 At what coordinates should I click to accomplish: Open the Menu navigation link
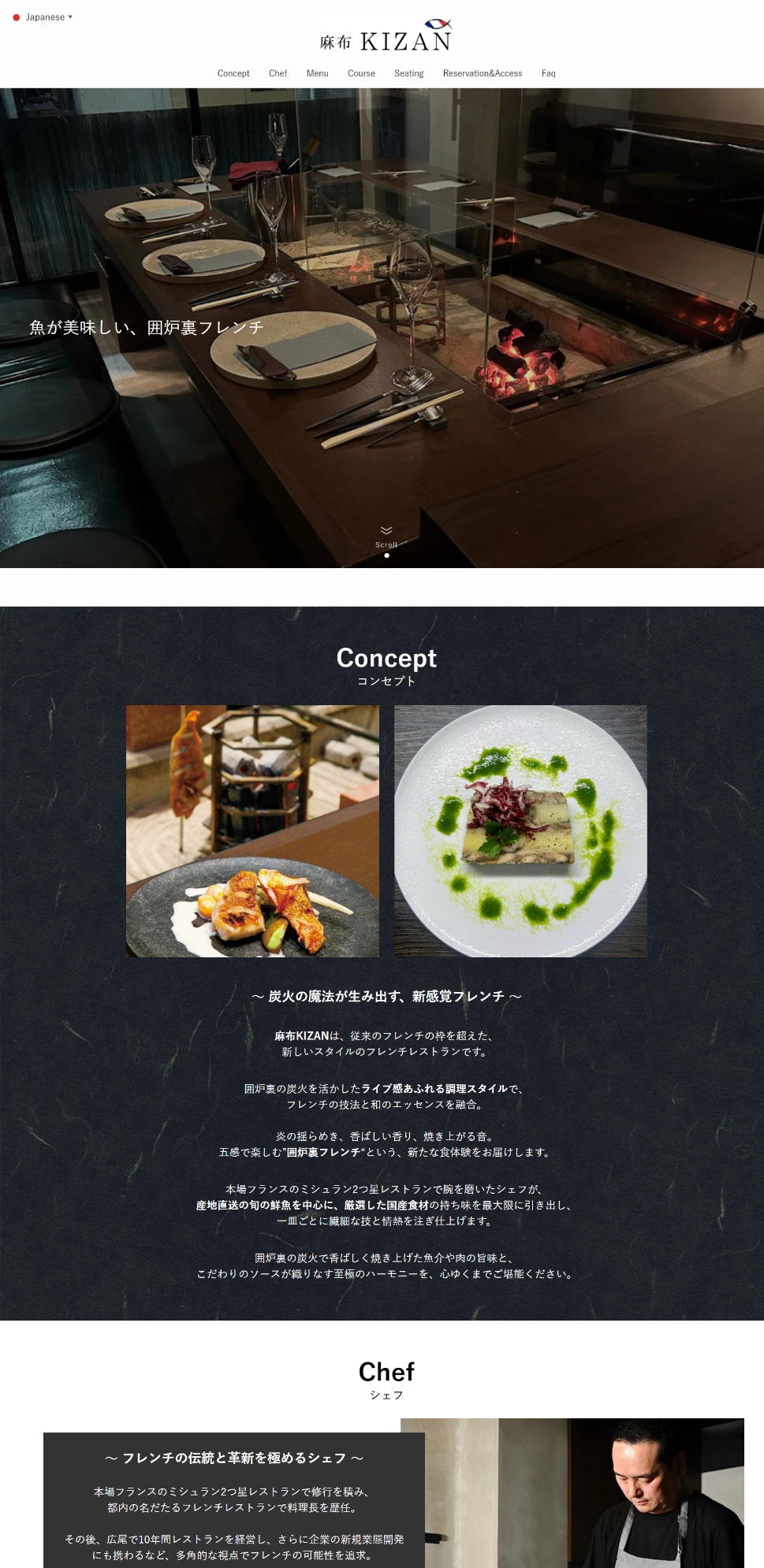[x=317, y=73]
